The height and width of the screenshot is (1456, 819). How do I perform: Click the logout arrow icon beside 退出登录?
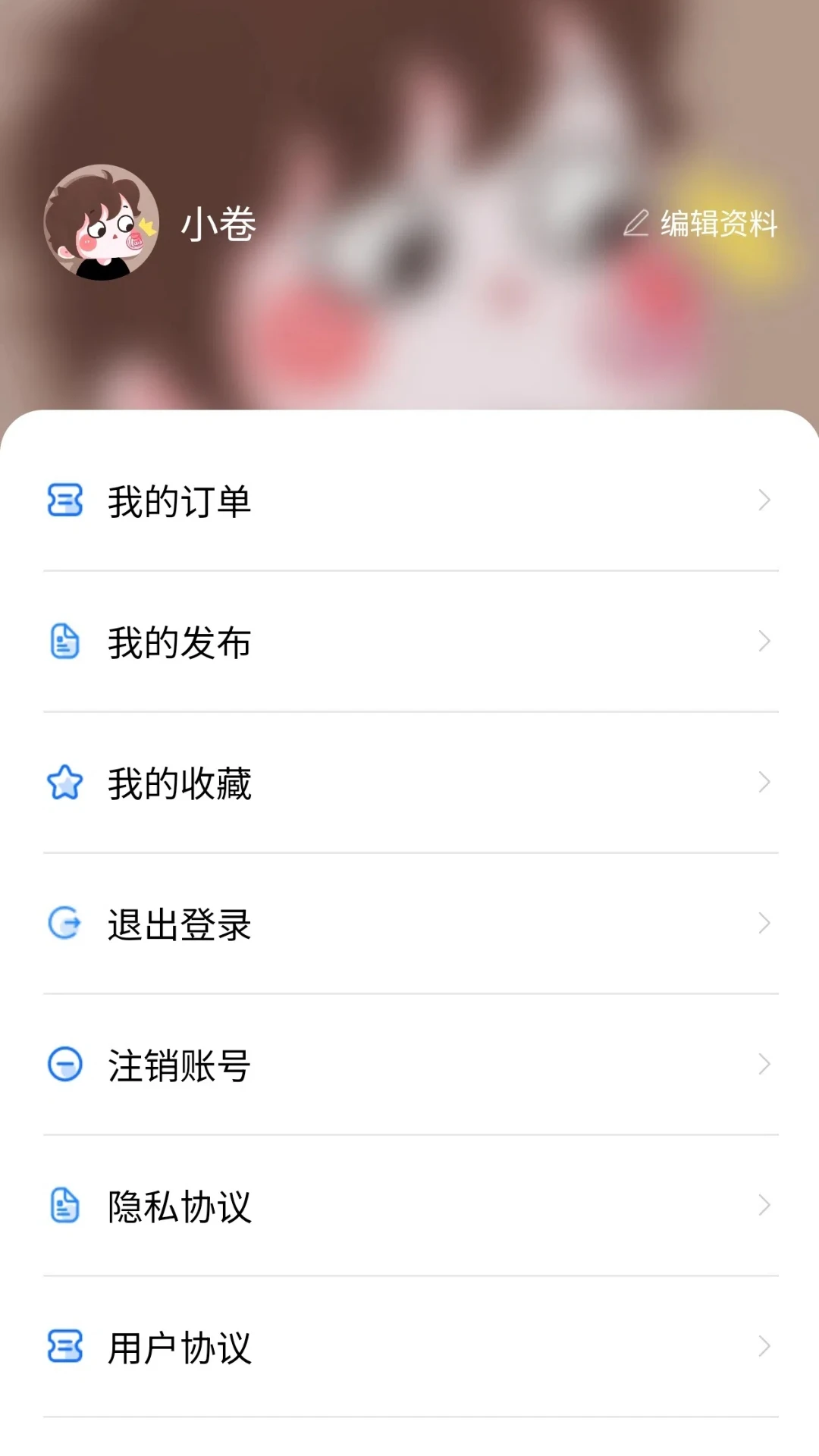click(x=65, y=924)
